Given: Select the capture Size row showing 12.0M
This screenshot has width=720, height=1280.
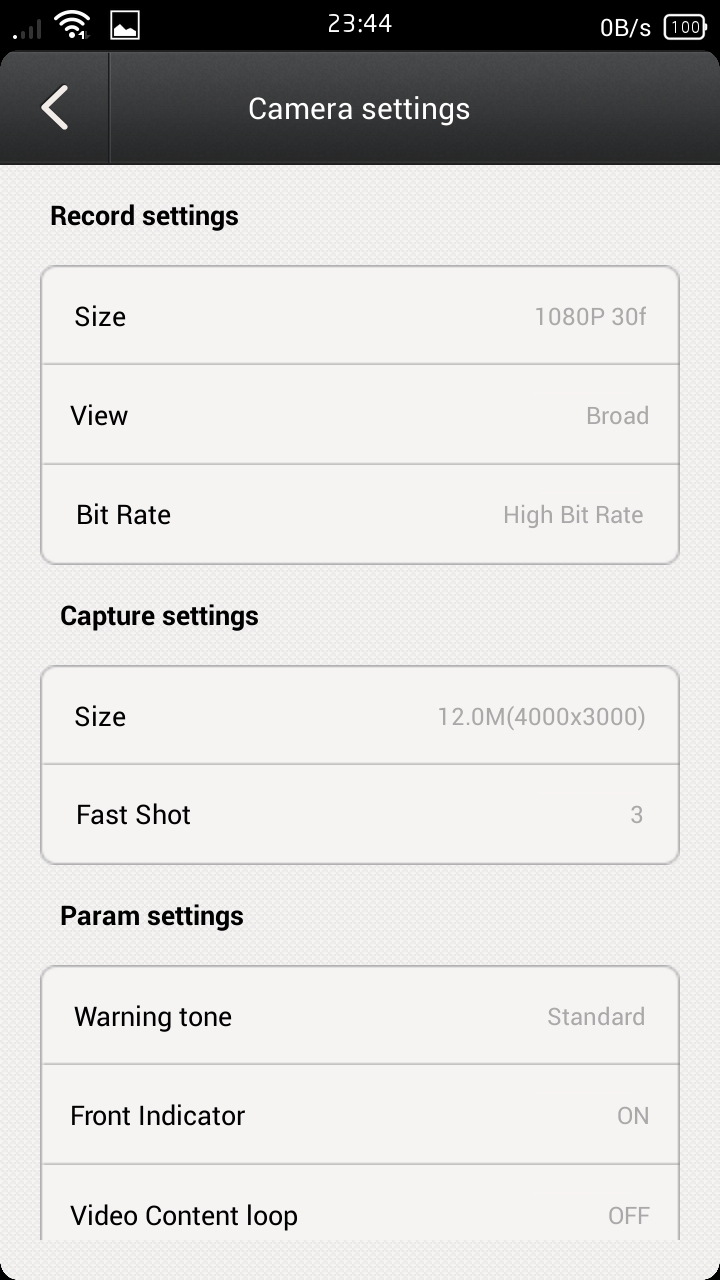Looking at the screenshot, I should point(360,716).
